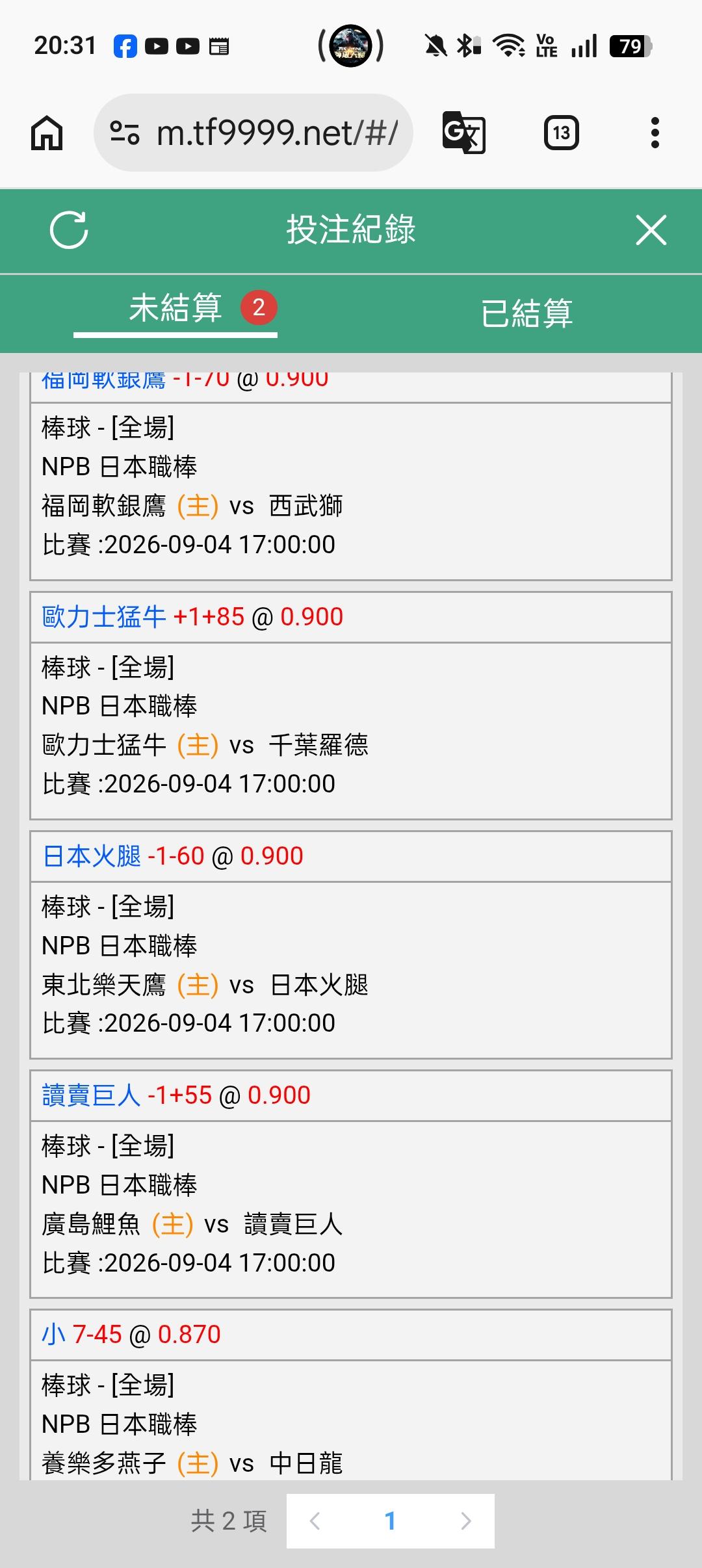This screenshot has width=702, height=1568.
Task: Go to the next page arrow
Action: point(465,1521)
